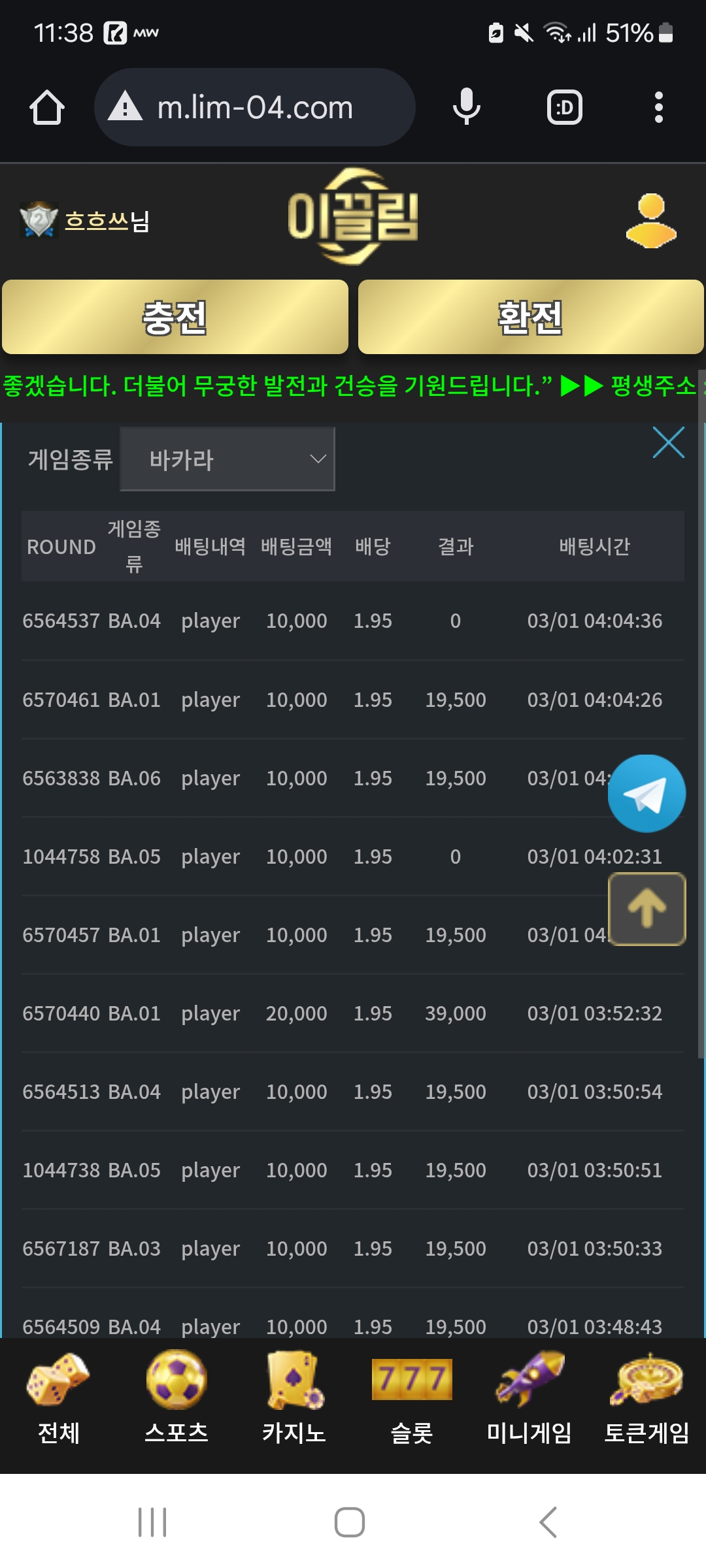
Task: Open the m.lim-04.com address bar
Action: (x=255, y=107)
